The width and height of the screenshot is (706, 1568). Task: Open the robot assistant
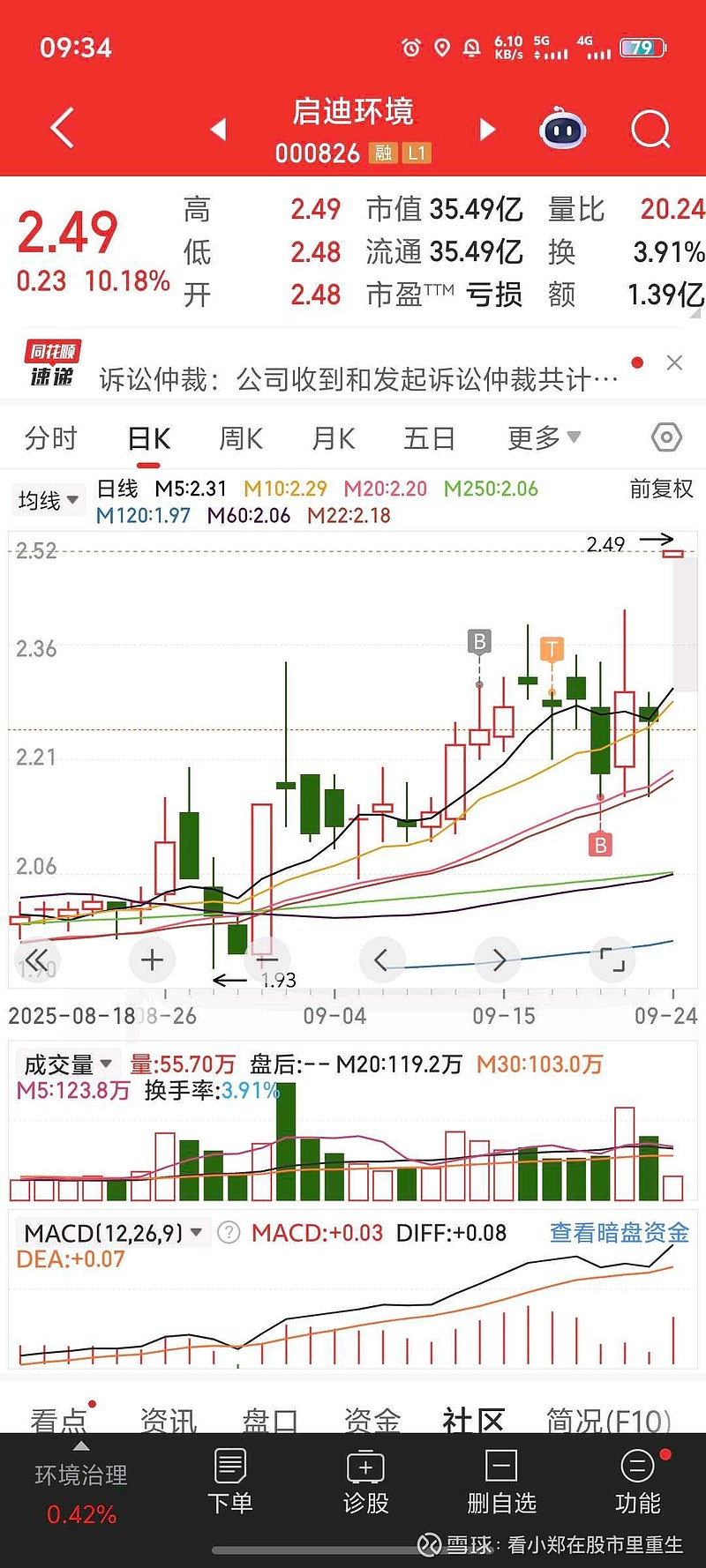563,130
